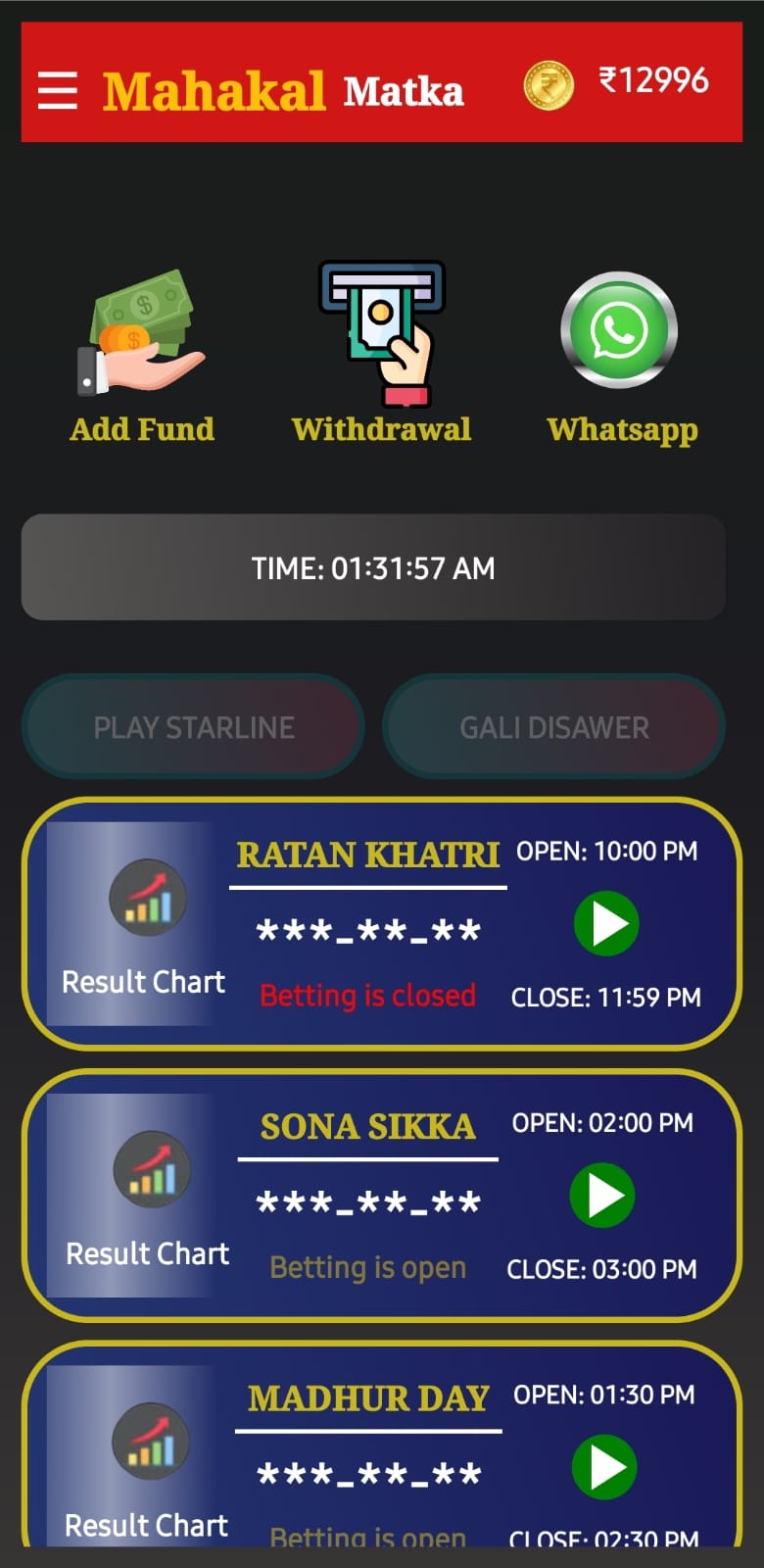Tap the play icon for Ratan Khatri

[606, 923]
